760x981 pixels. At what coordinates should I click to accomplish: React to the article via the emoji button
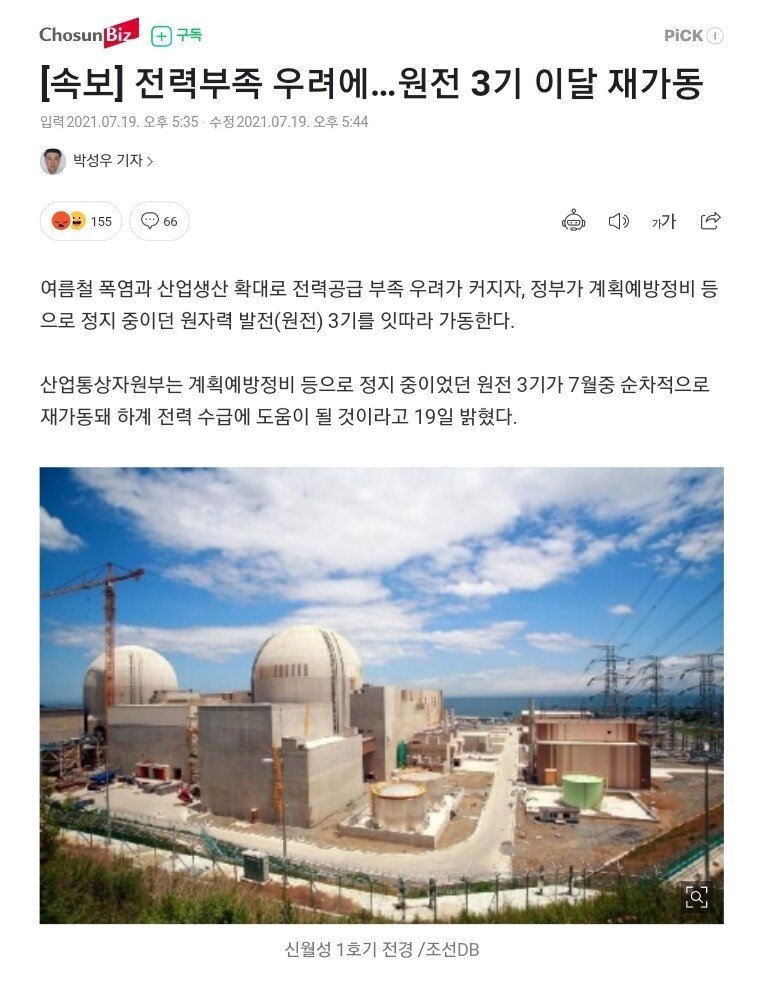tap(81, 221)
